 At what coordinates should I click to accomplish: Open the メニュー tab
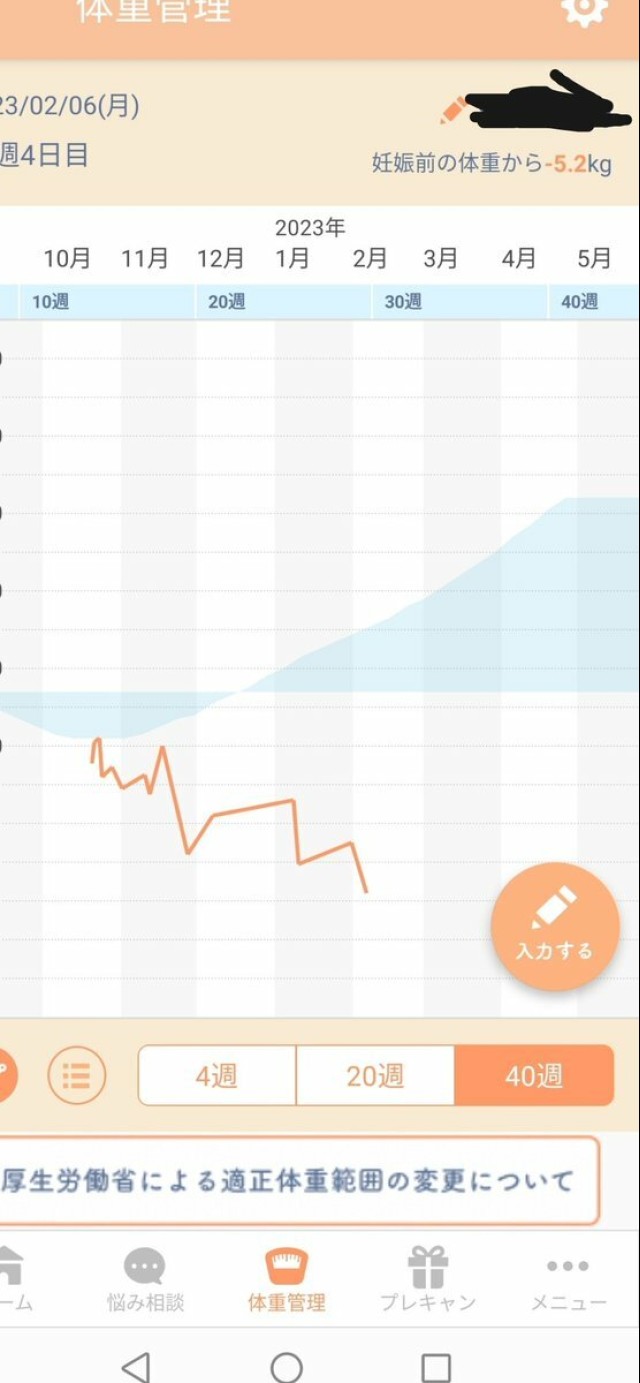tap(568, 1279)
